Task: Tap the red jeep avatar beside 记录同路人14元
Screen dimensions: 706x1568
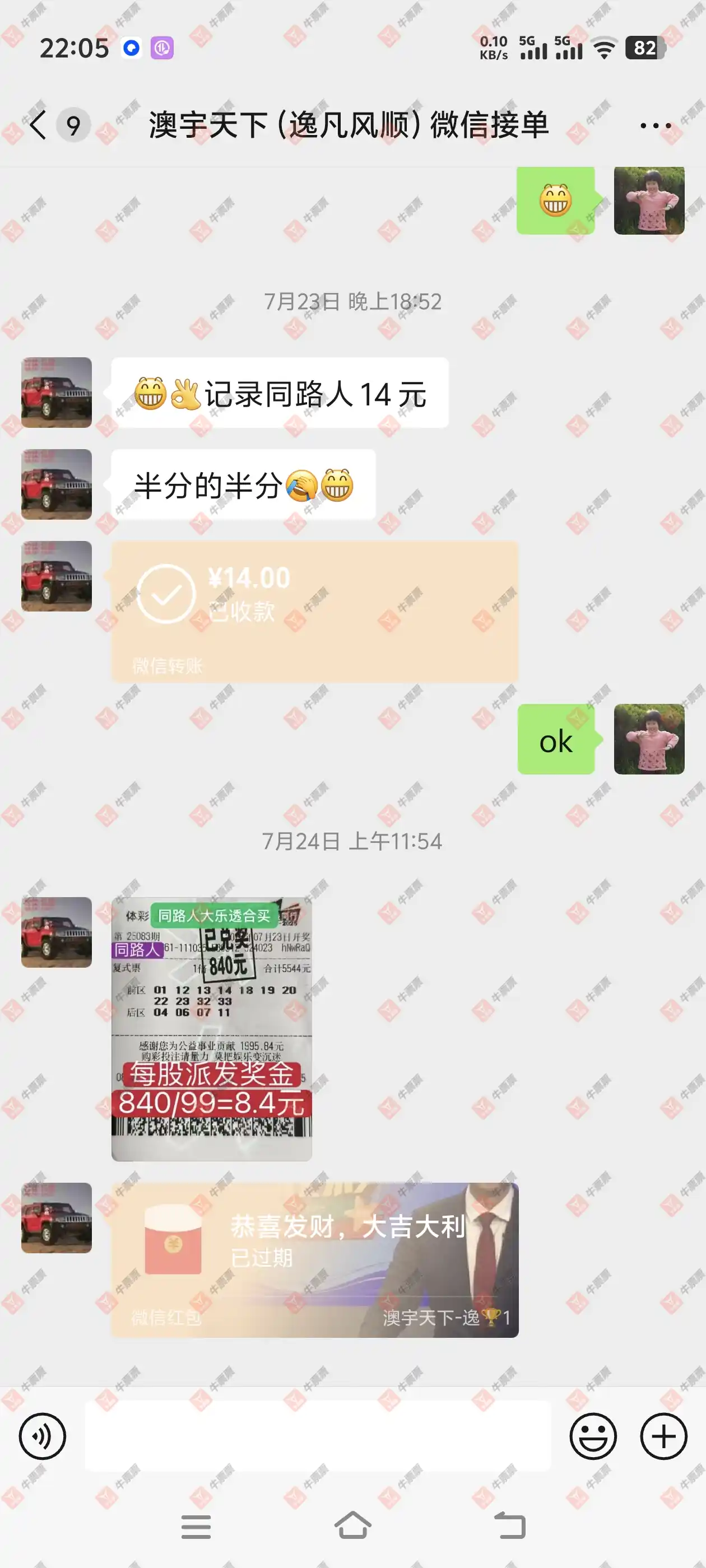Action: pyautogui.click(x=57, y=393)
